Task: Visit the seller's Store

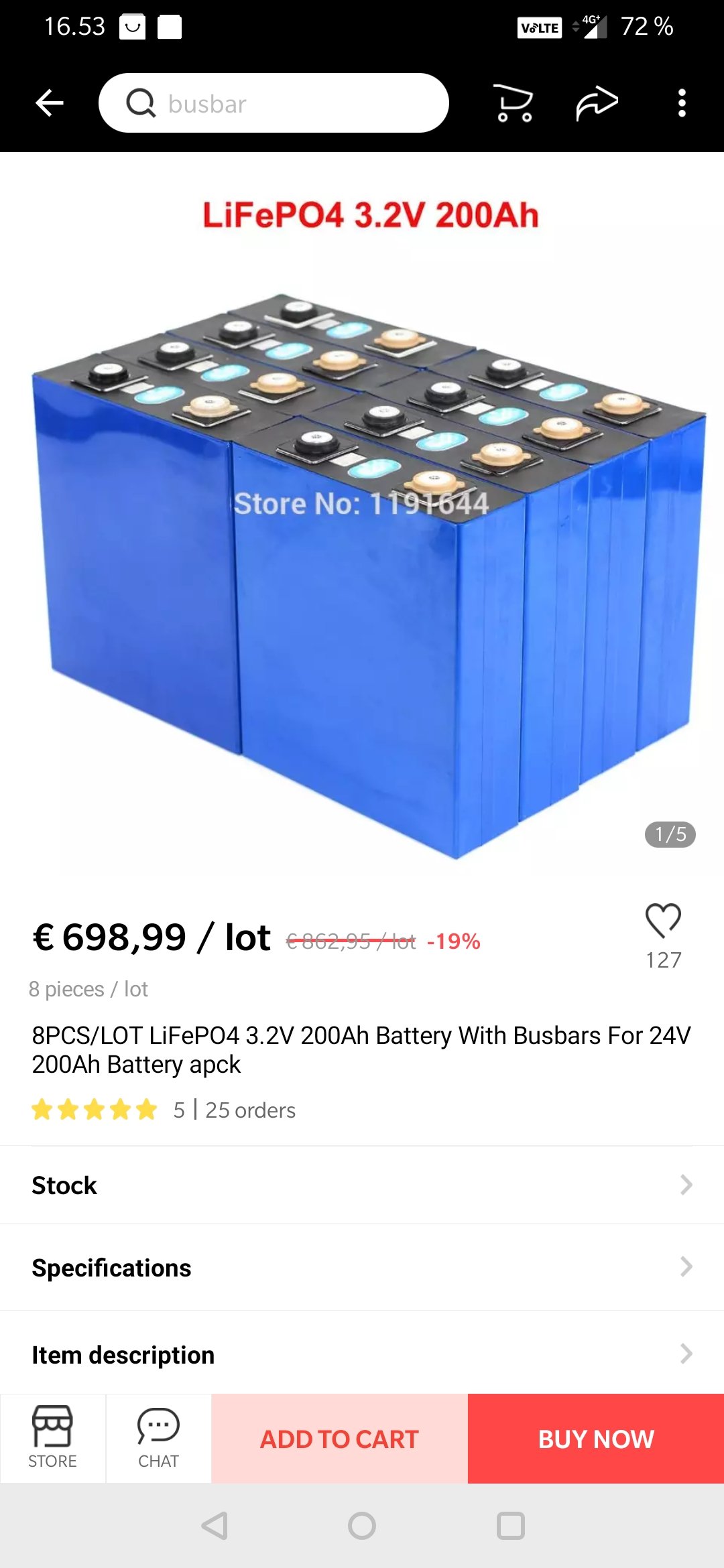Action: tap(52, 1438)
